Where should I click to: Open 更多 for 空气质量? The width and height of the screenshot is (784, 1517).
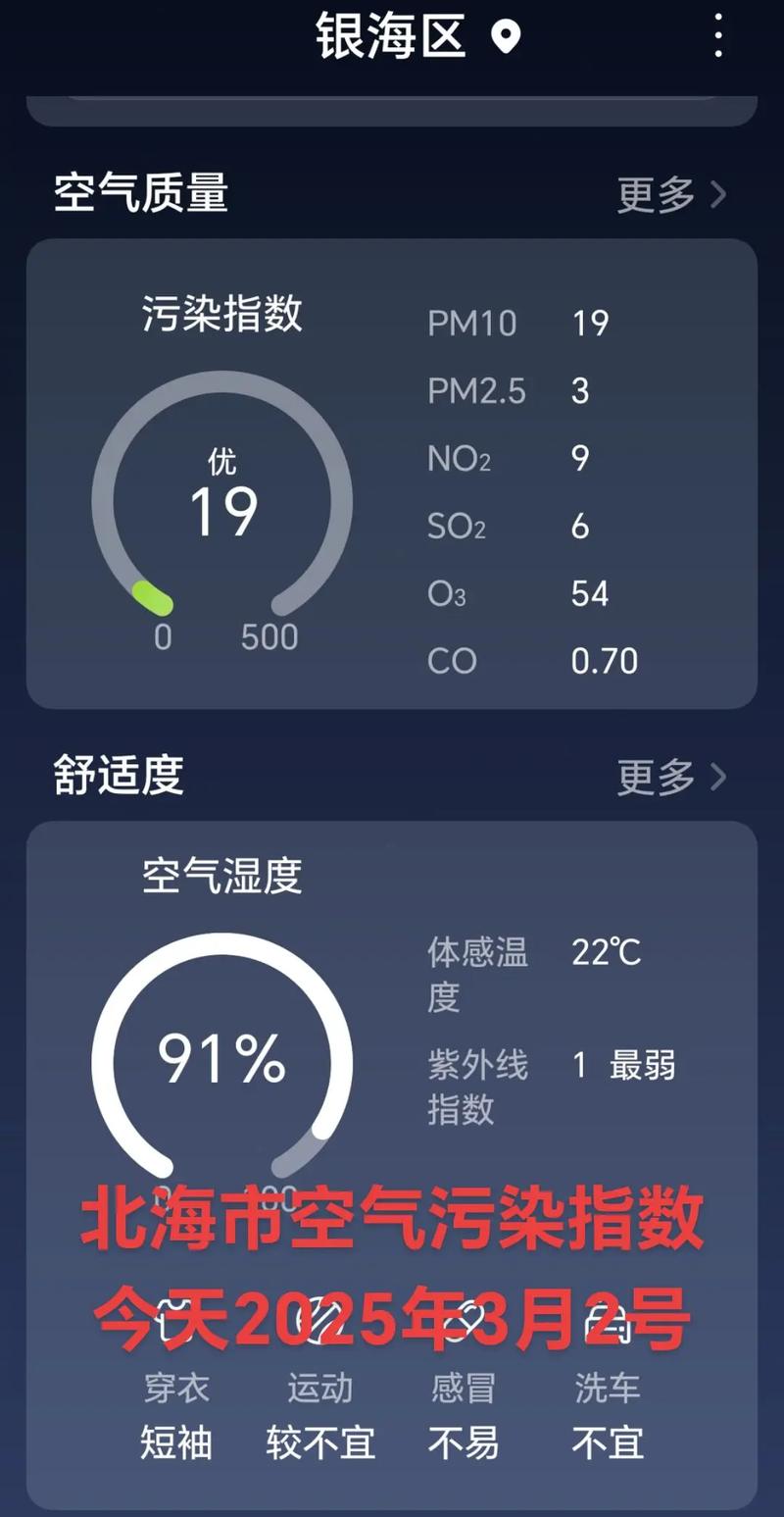(671, 194)
